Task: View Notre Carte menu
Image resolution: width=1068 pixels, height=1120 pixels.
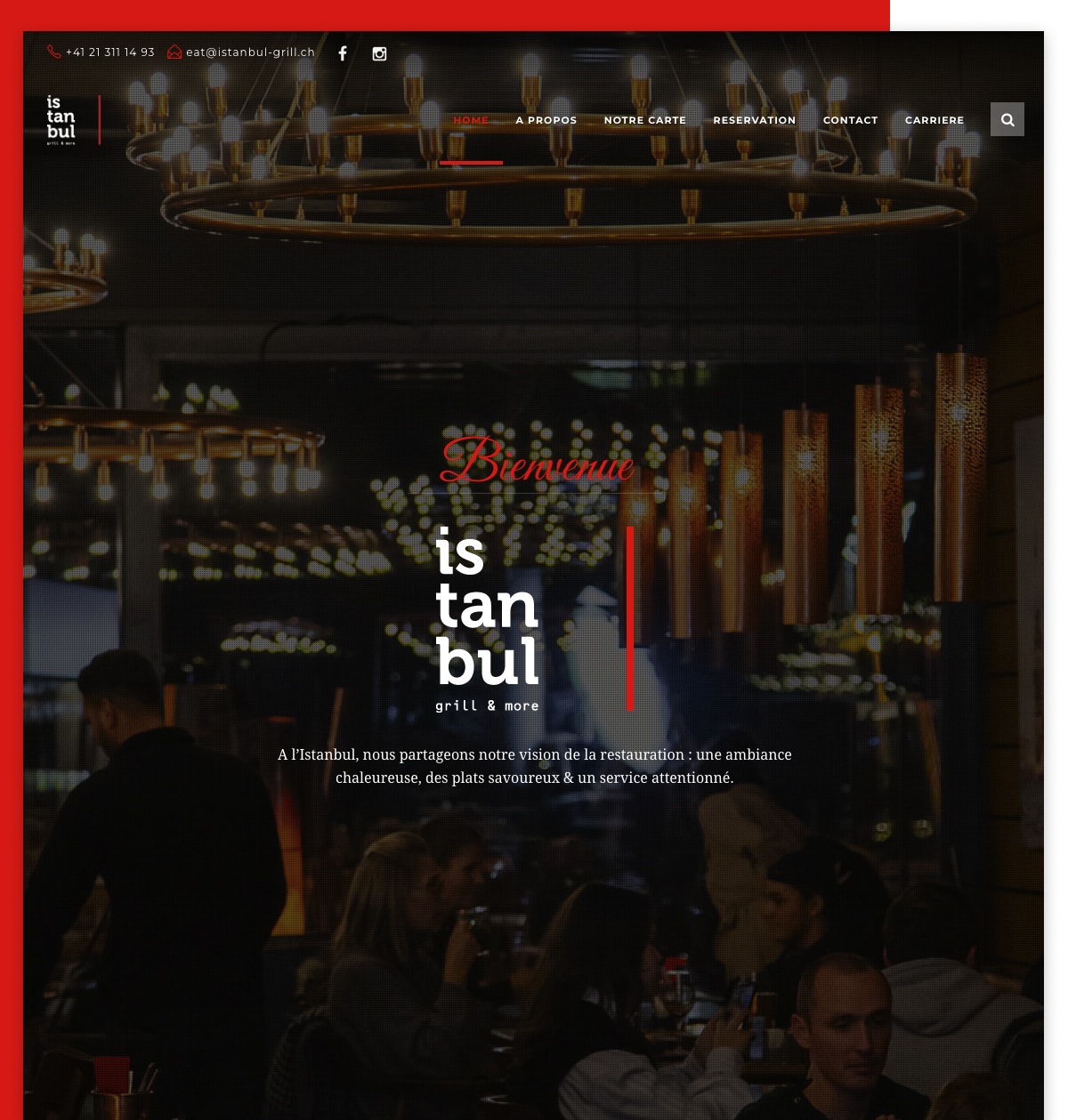Action: [x=644, y=120]
